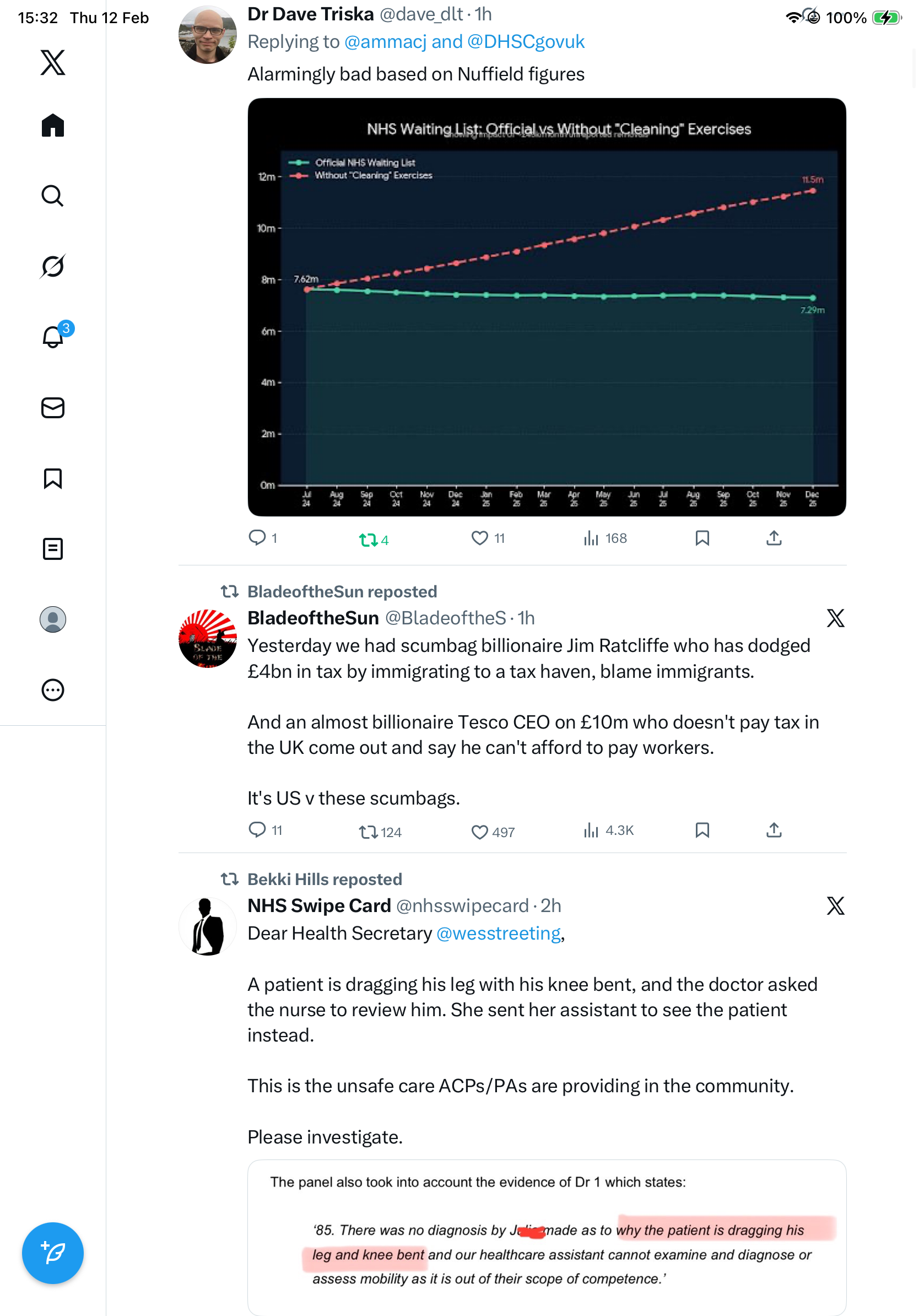Open the Grok assistant tab
The image size is (919, 1316).
coord(53,266)
